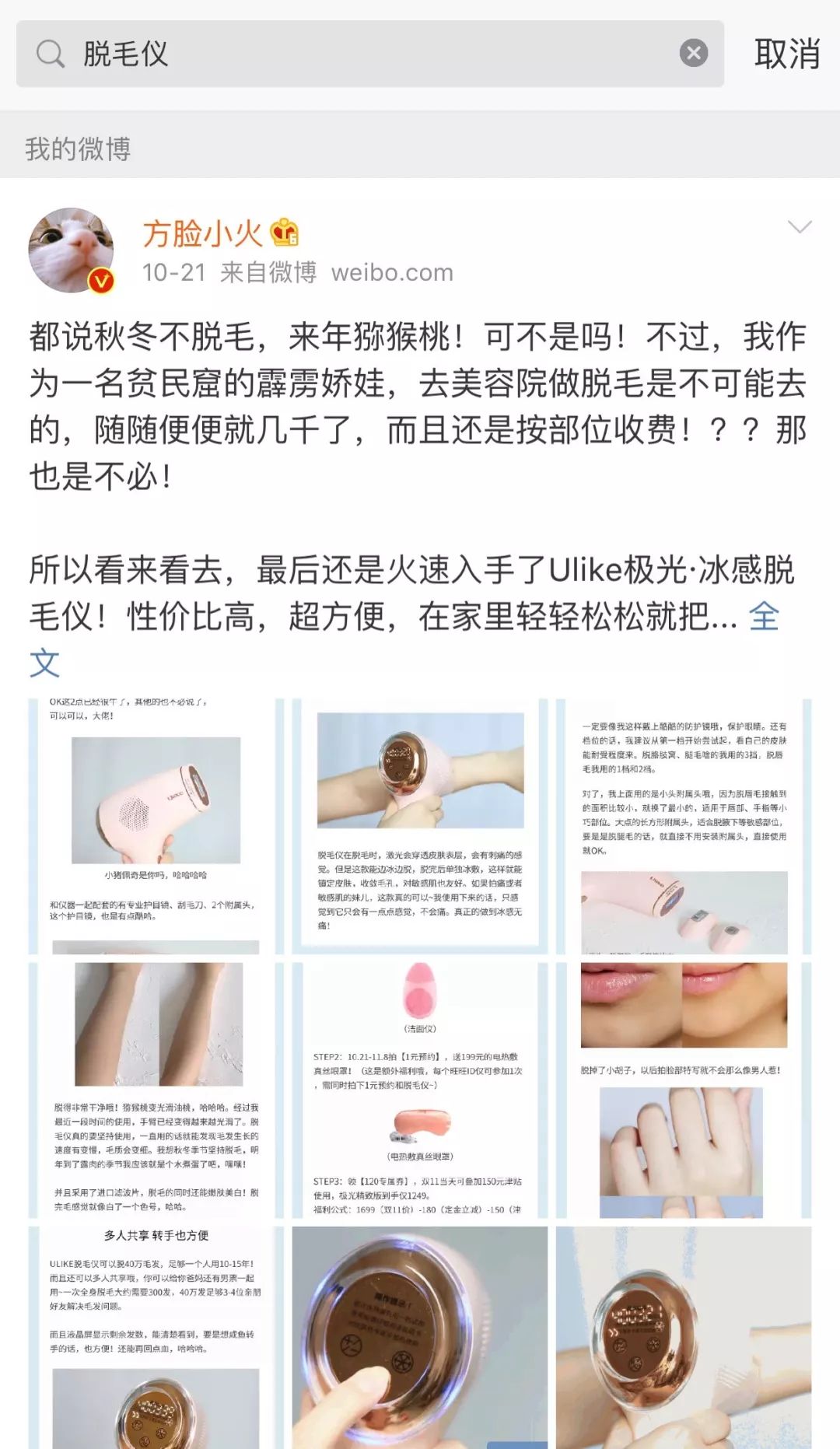
Task: Open the image with STEP2 promotion details
Action: tap(420, 1090)
